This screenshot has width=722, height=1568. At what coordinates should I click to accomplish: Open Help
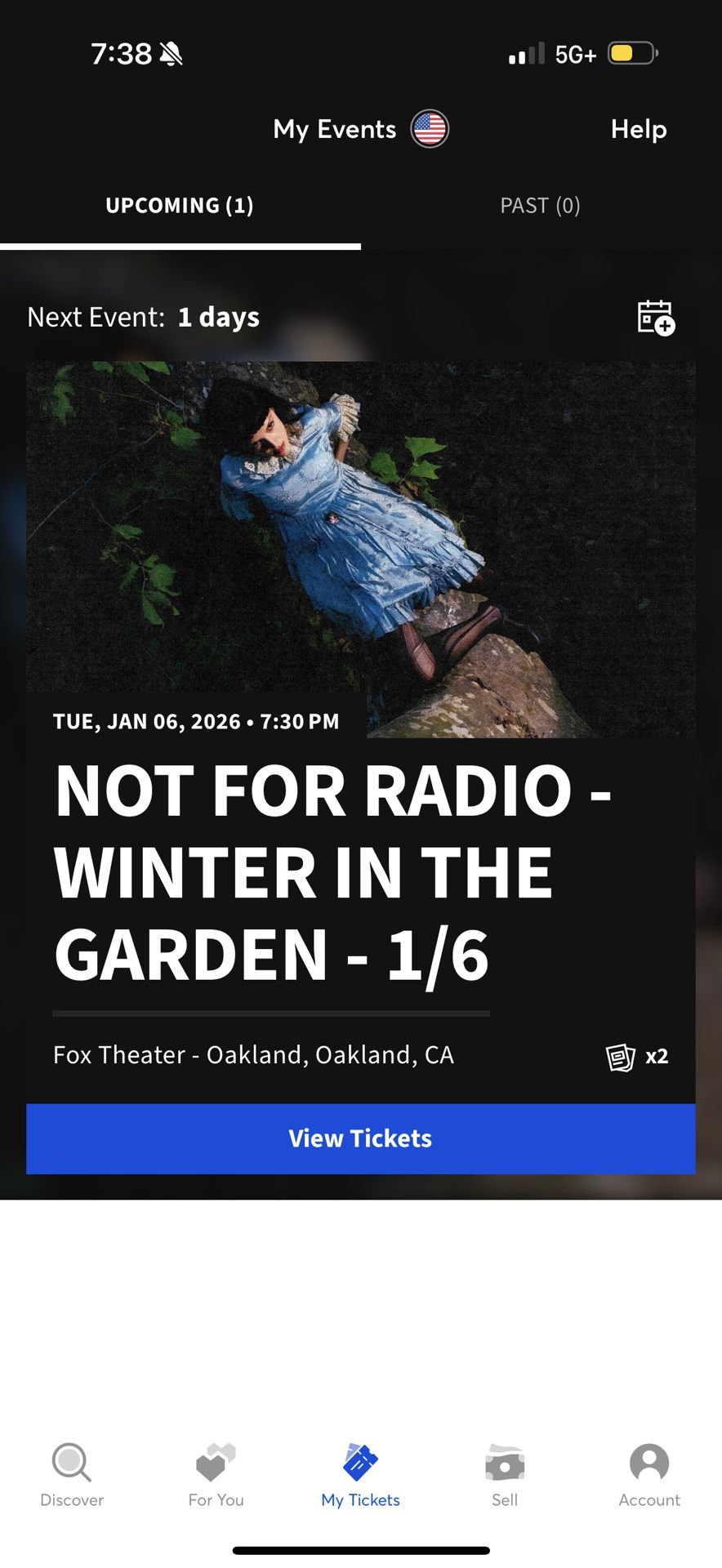click(x=639, y=129)
